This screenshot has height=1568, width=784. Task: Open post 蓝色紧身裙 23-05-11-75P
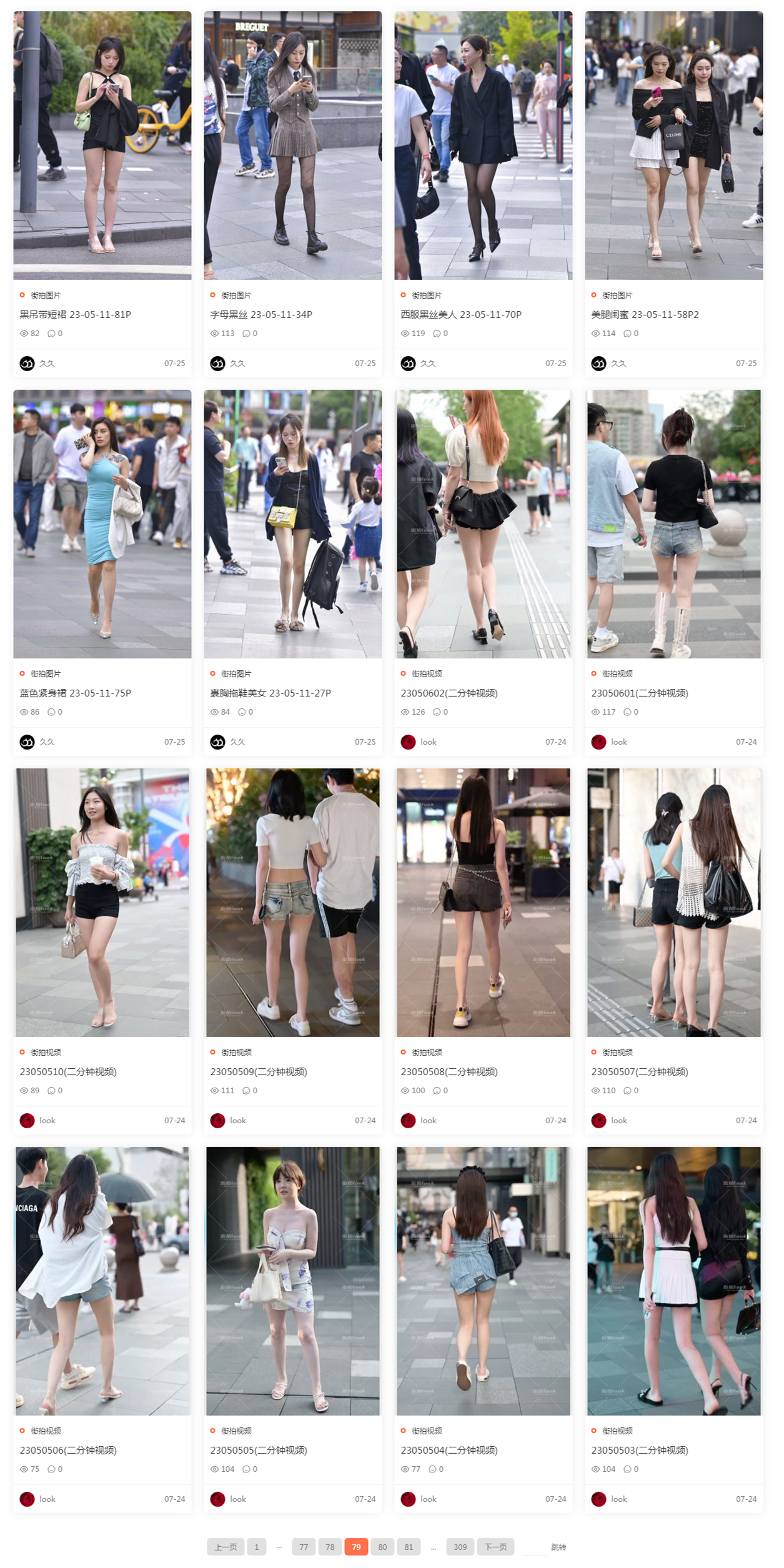pos(75,693)
